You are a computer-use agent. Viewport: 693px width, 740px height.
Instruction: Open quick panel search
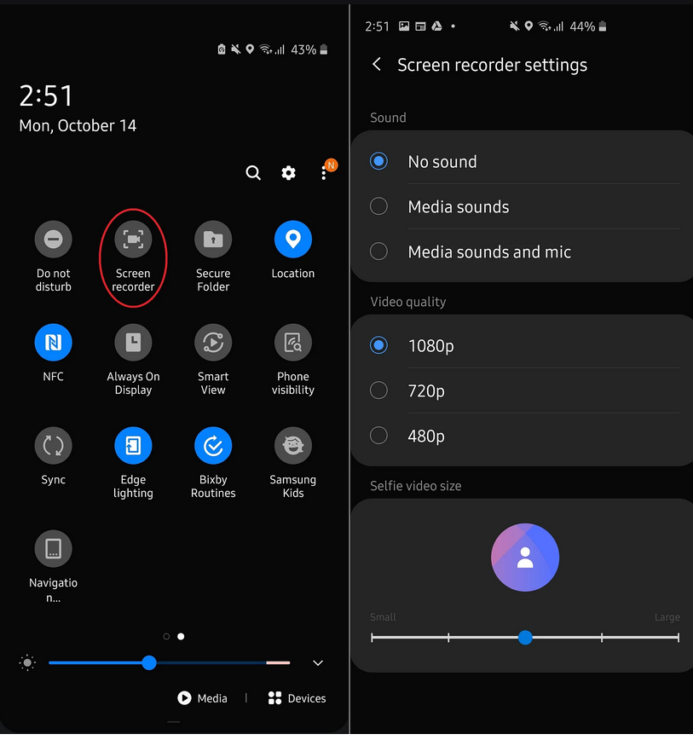tap(253, 173)
